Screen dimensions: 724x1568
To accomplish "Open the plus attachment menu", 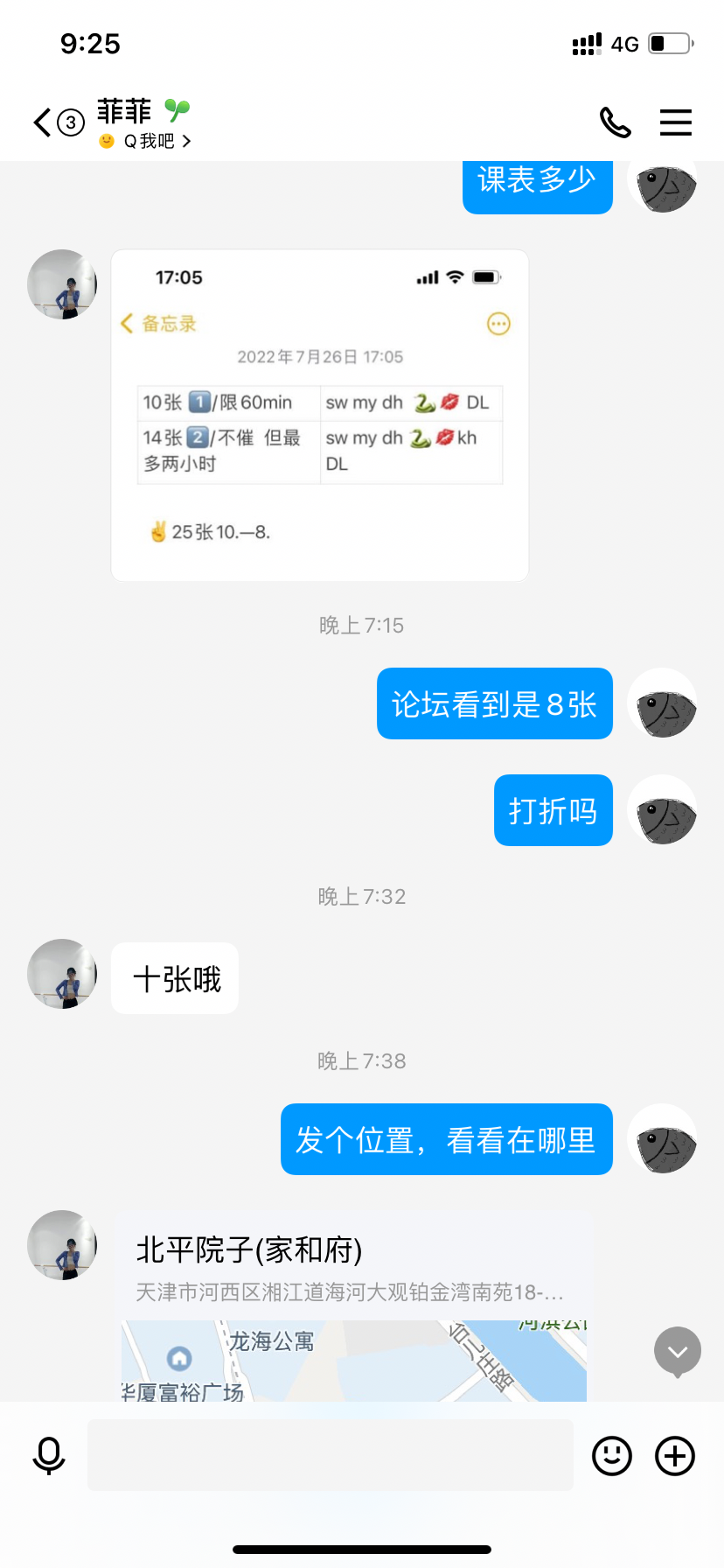I will (673, 1455).
